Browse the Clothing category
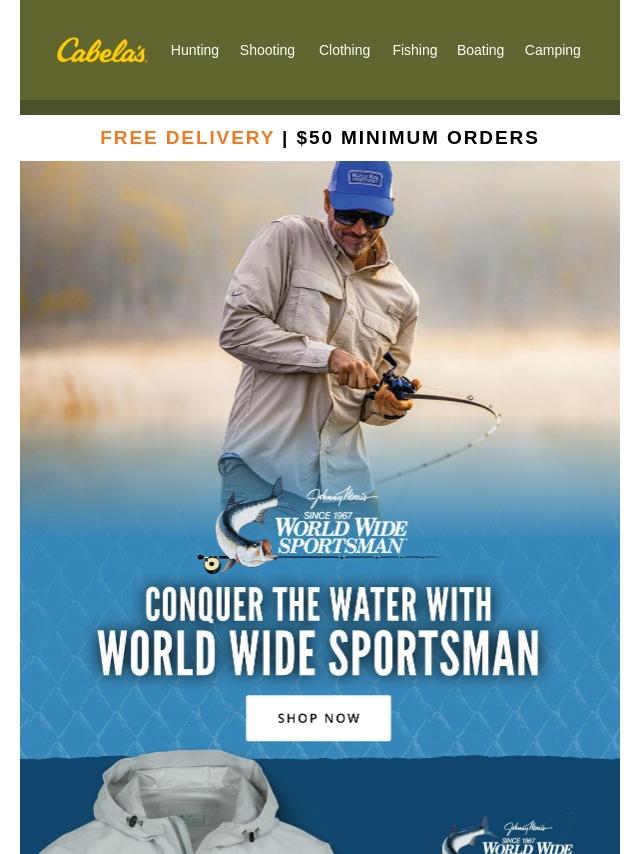Viewport: 640px width, 854px height. (344, 50)
